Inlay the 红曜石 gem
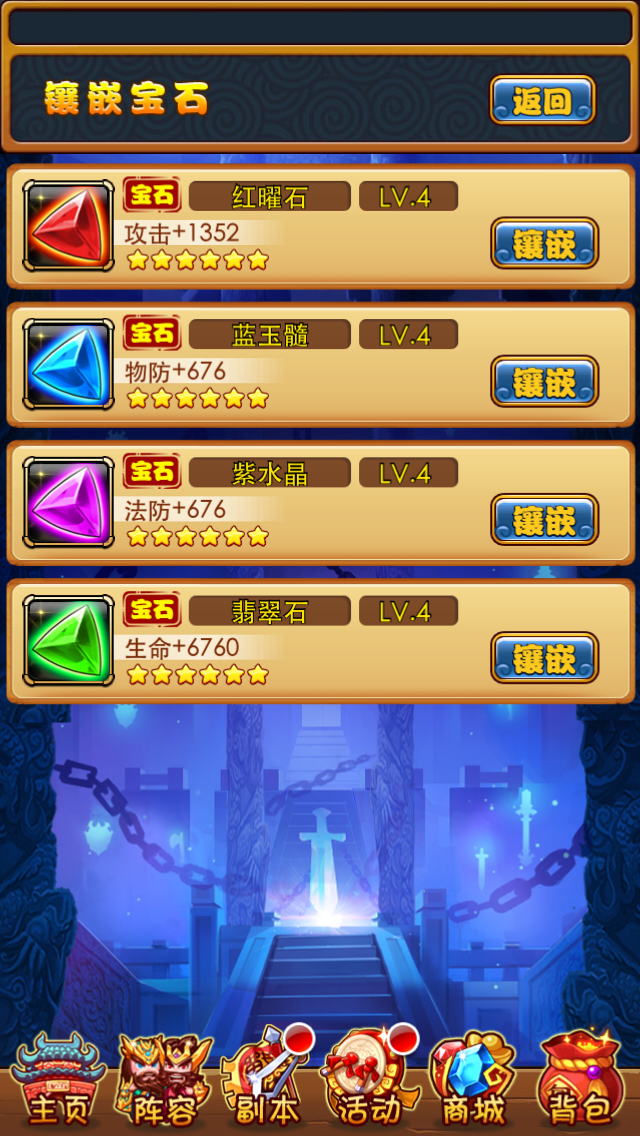Viewport: 640px width, 1136px height. click(x=544, y=243)
